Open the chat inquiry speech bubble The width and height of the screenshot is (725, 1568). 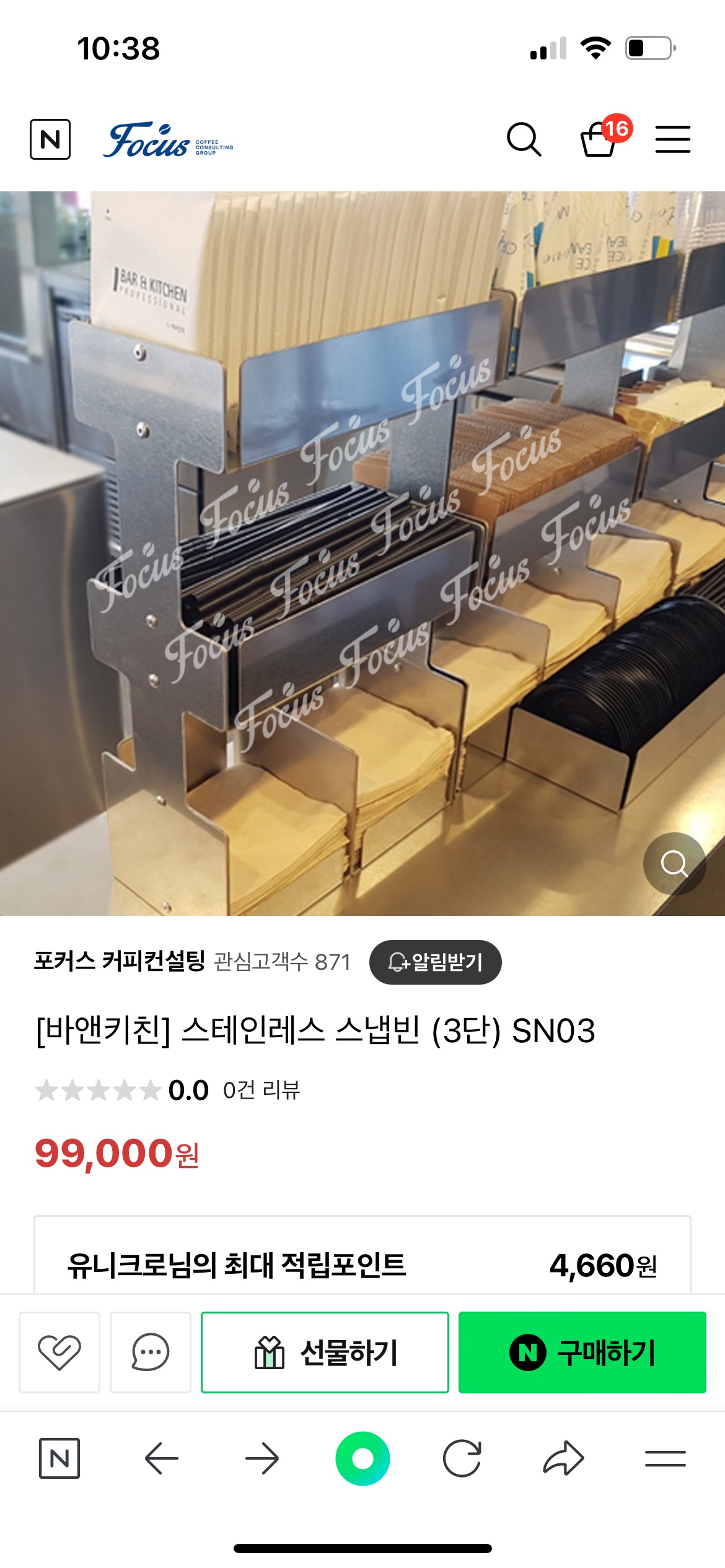click(x=150, y=1352)
